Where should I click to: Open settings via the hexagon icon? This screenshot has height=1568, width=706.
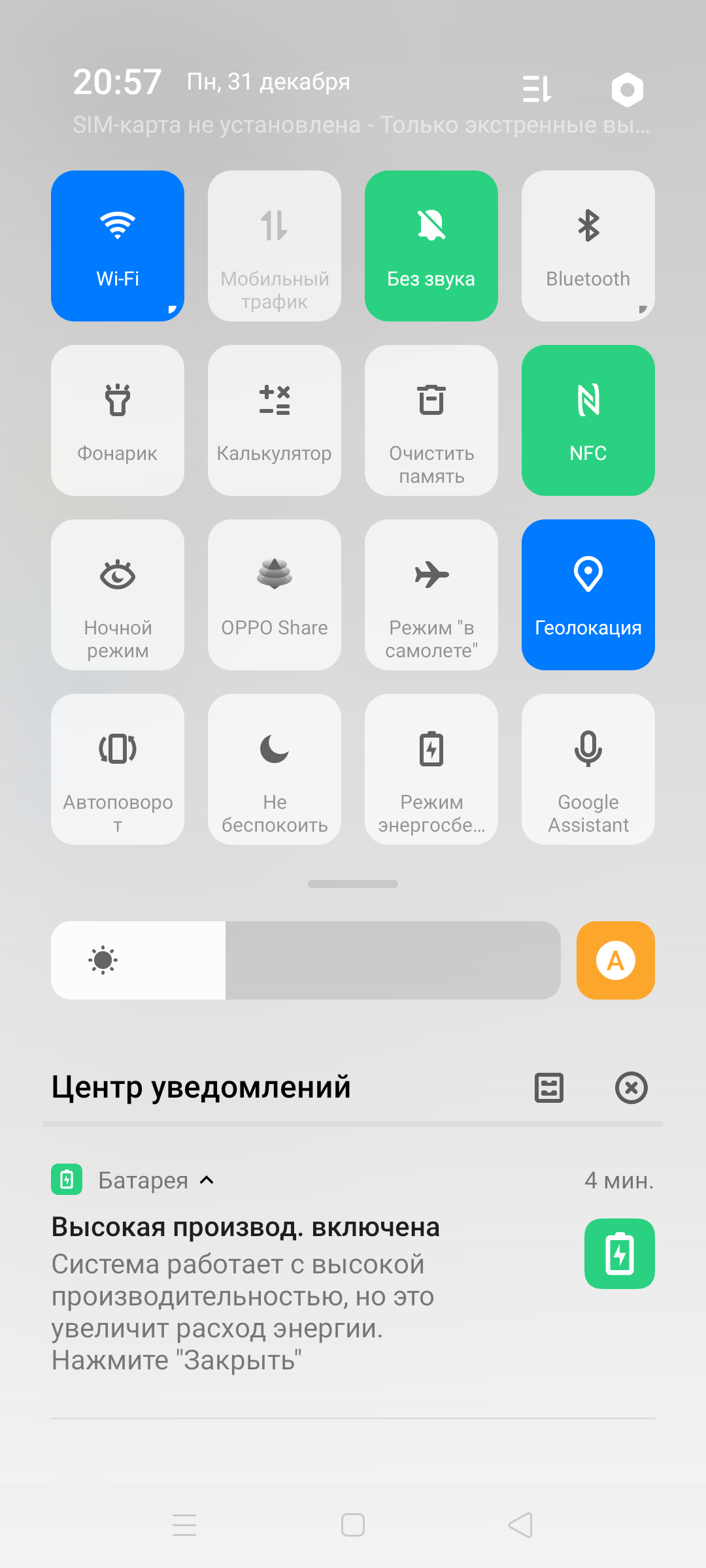(x=627, y=90)
